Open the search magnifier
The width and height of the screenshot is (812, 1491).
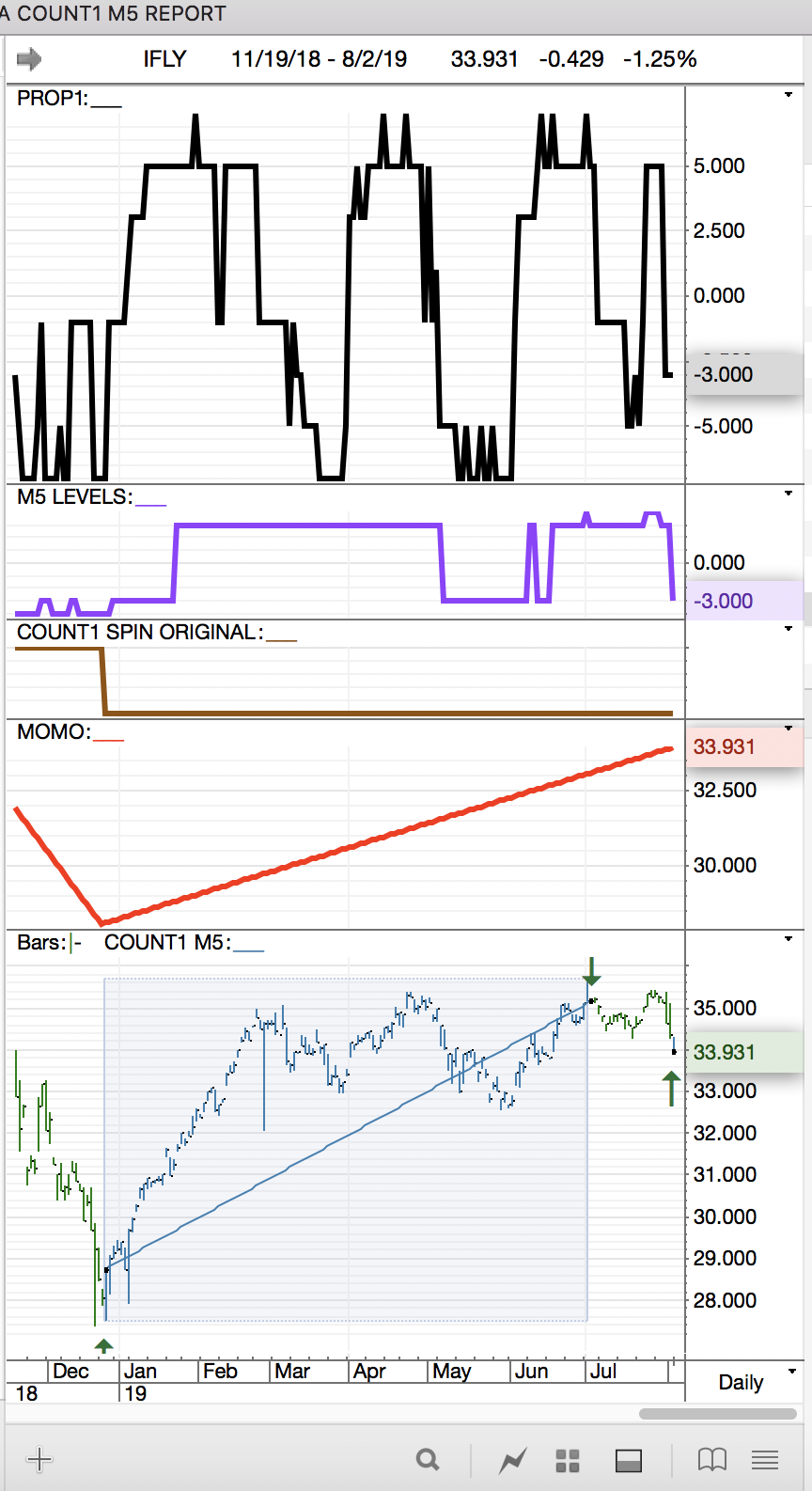tap(428, 1459)
